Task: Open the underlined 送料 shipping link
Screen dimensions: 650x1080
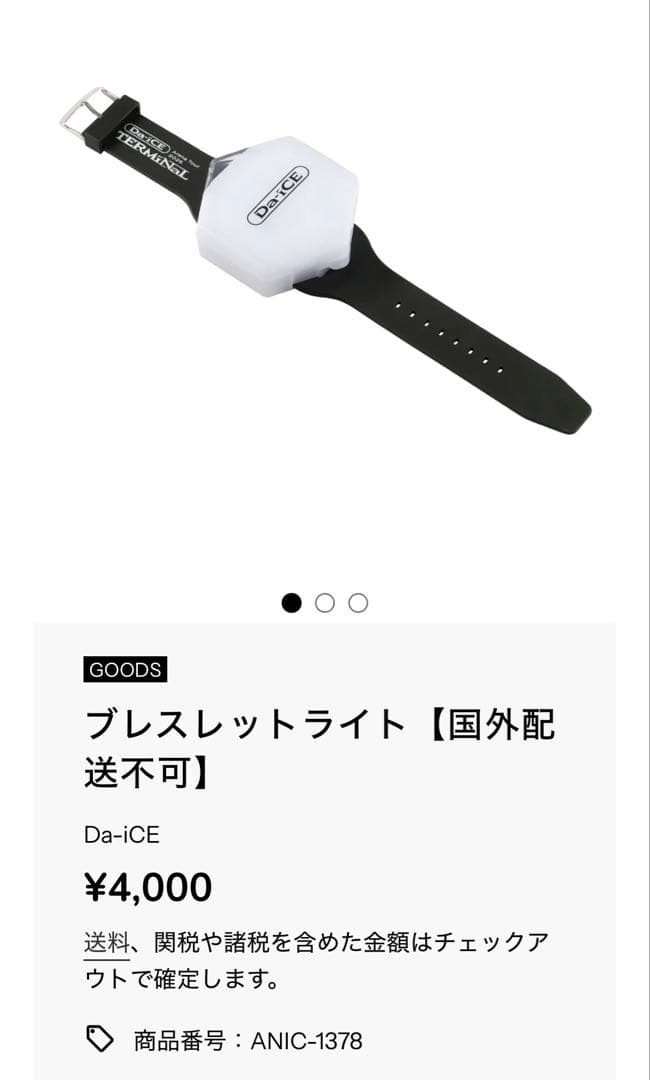Action: (x=106, y=942)
